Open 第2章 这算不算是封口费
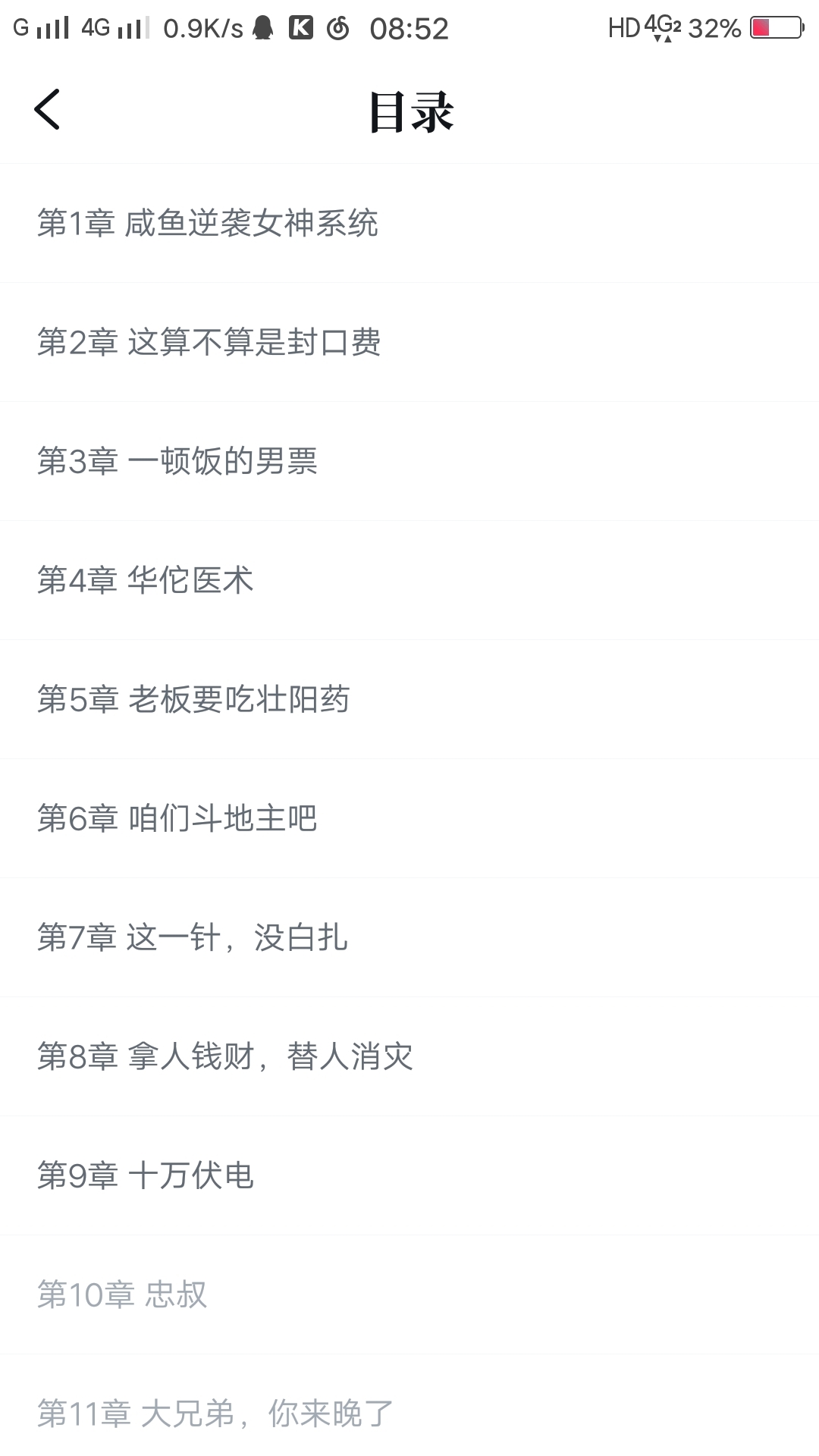This screenshot has width=819, height=1456. 409,342
